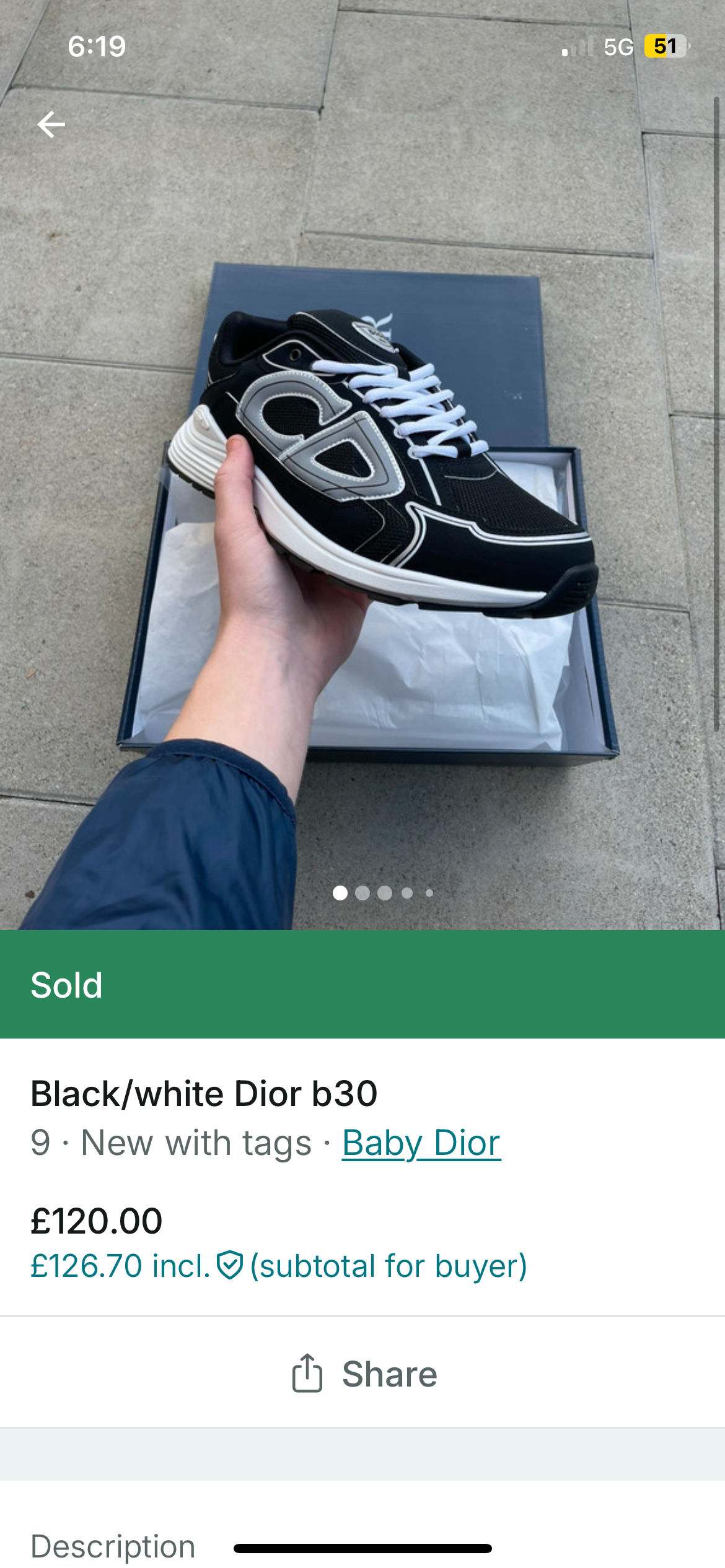Open the Baby Dior brand link
725x1568 pixels.
421,1143
